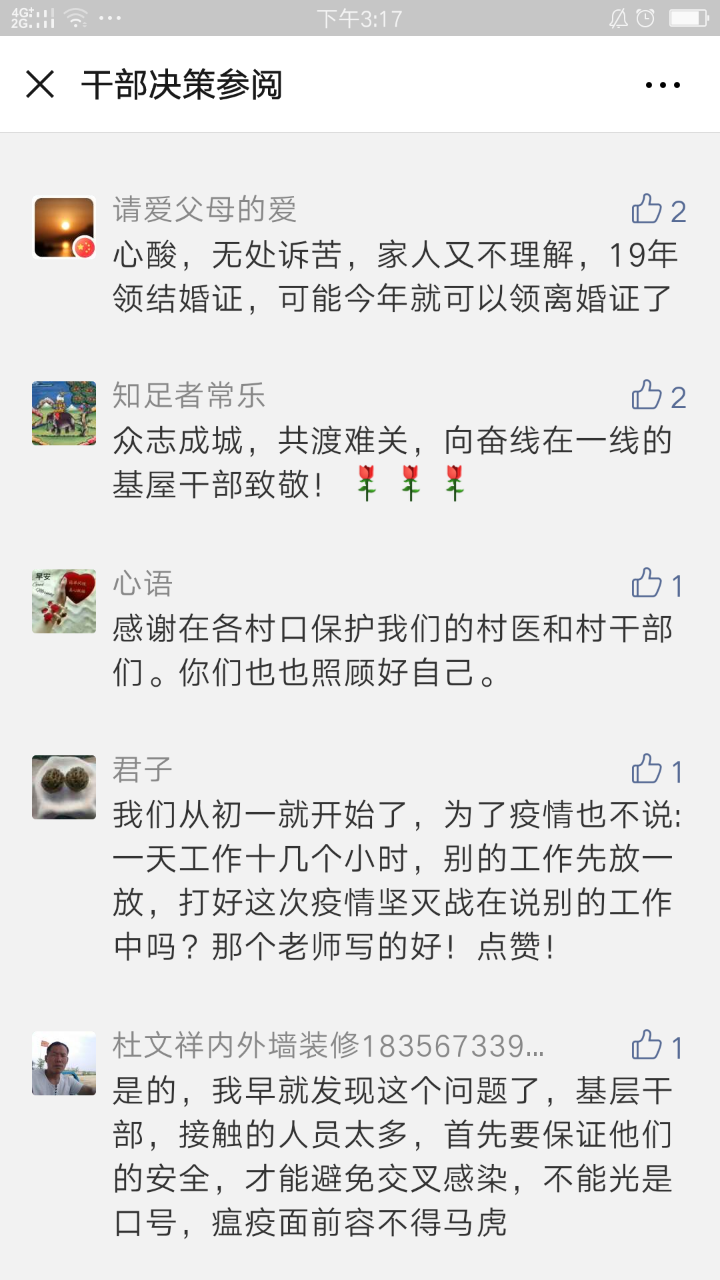Like 知足者常乐's comment
This screenshot has height=1280, width=720.
point(648,396)
